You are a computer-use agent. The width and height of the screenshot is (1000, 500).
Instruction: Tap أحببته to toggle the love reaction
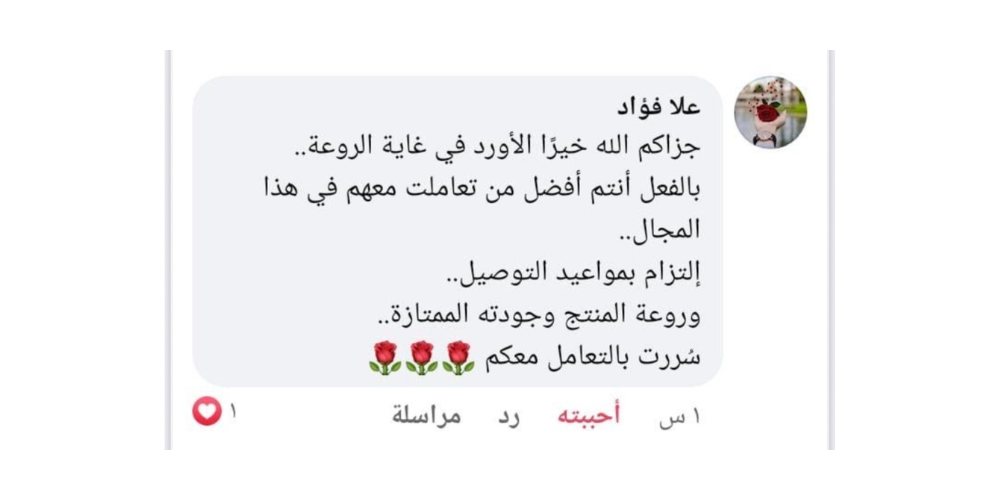(588, 416)
